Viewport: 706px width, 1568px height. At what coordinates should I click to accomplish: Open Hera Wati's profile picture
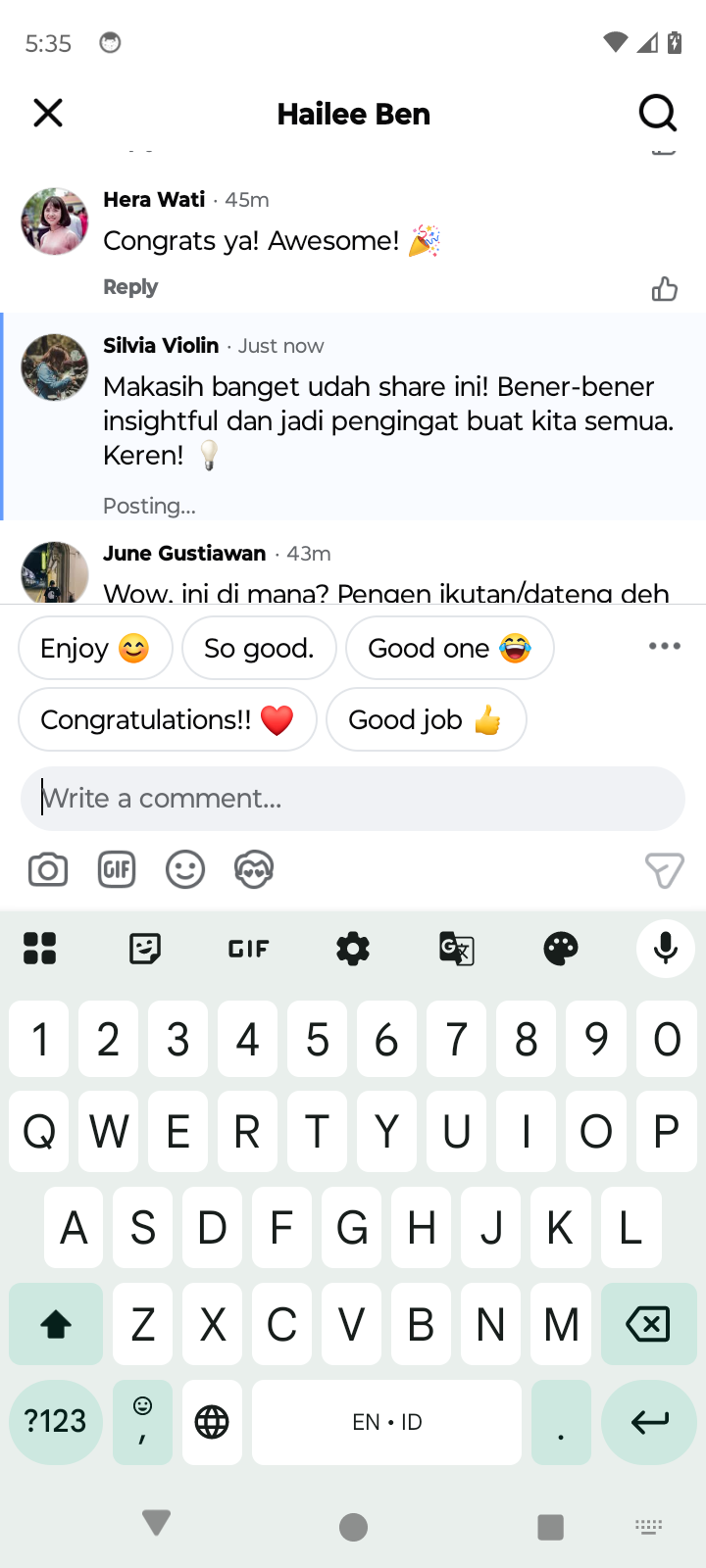click(55, 221)
